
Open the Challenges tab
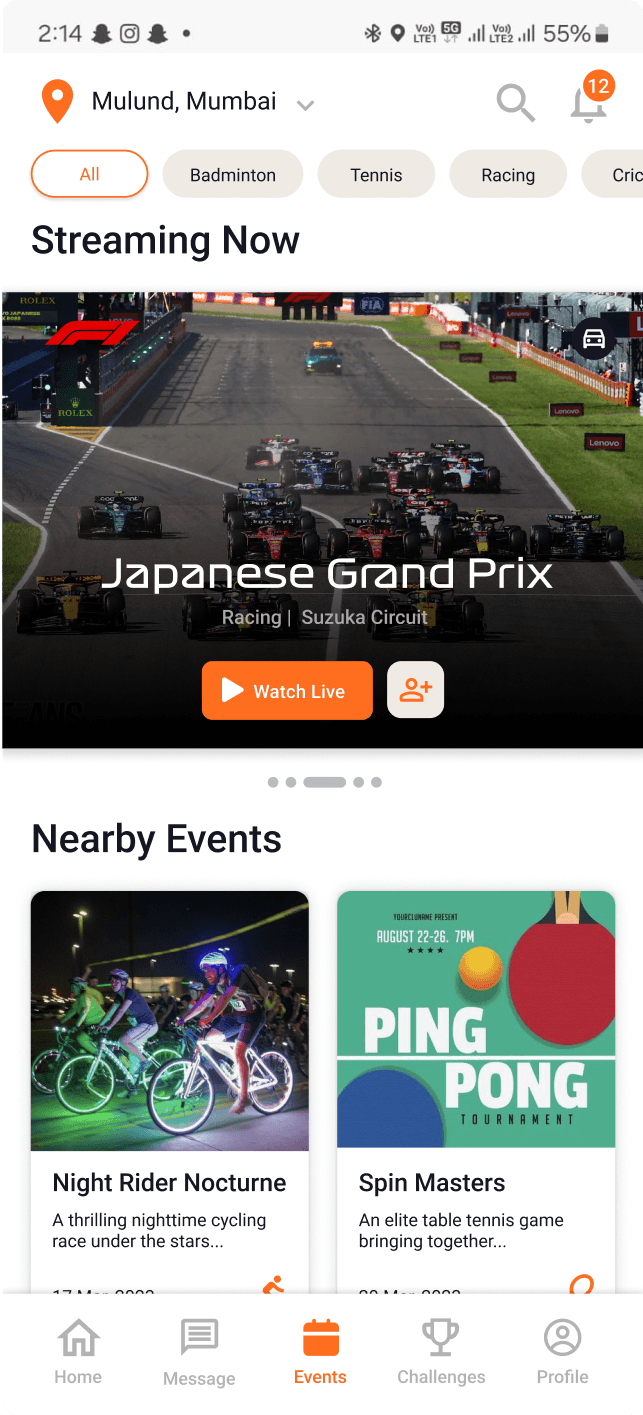(x=441, y=1352)
